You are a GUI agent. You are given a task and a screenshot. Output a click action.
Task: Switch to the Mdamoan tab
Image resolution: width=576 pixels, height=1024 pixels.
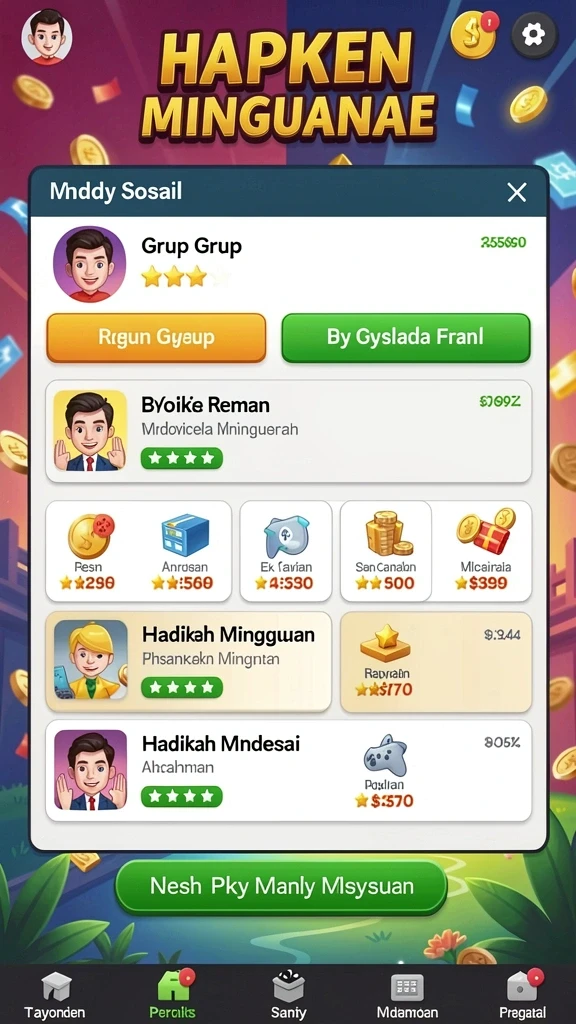pyautogui.click(x=407, y=995)
